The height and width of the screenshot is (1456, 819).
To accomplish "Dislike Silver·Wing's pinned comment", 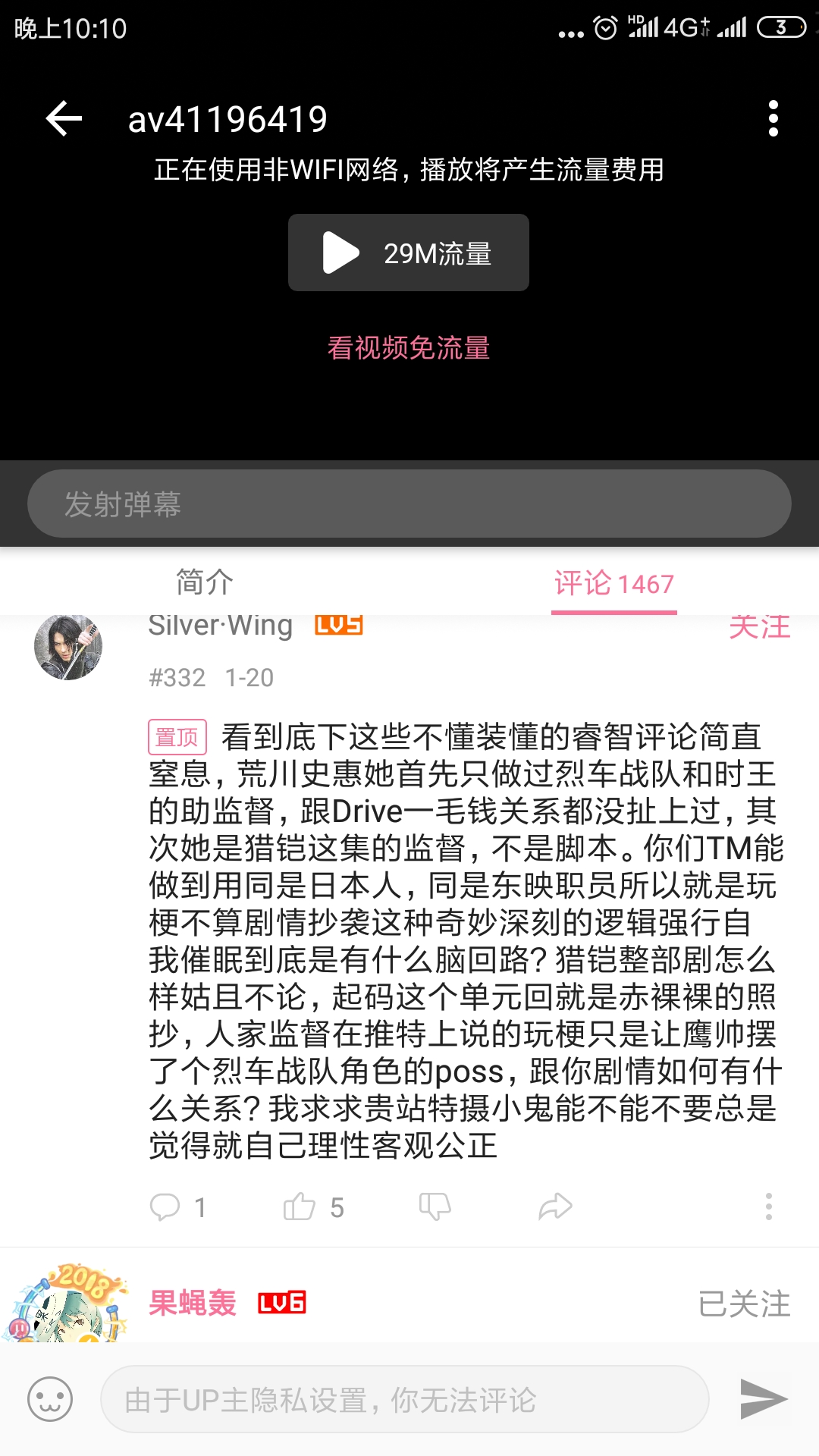I will [435, 1207].
